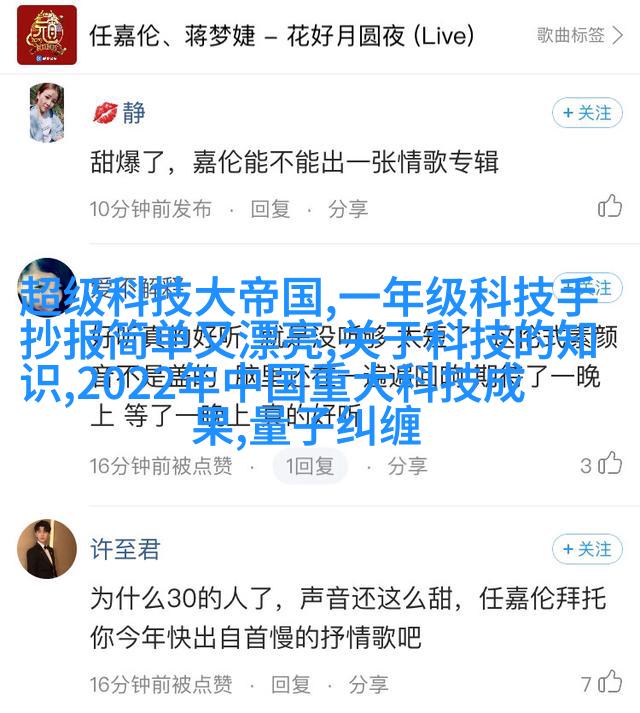Like 许至君's comment with 7 likes
Image resolution: width=640 pixels, height=713 pixels.
click(x=610, y=684)
